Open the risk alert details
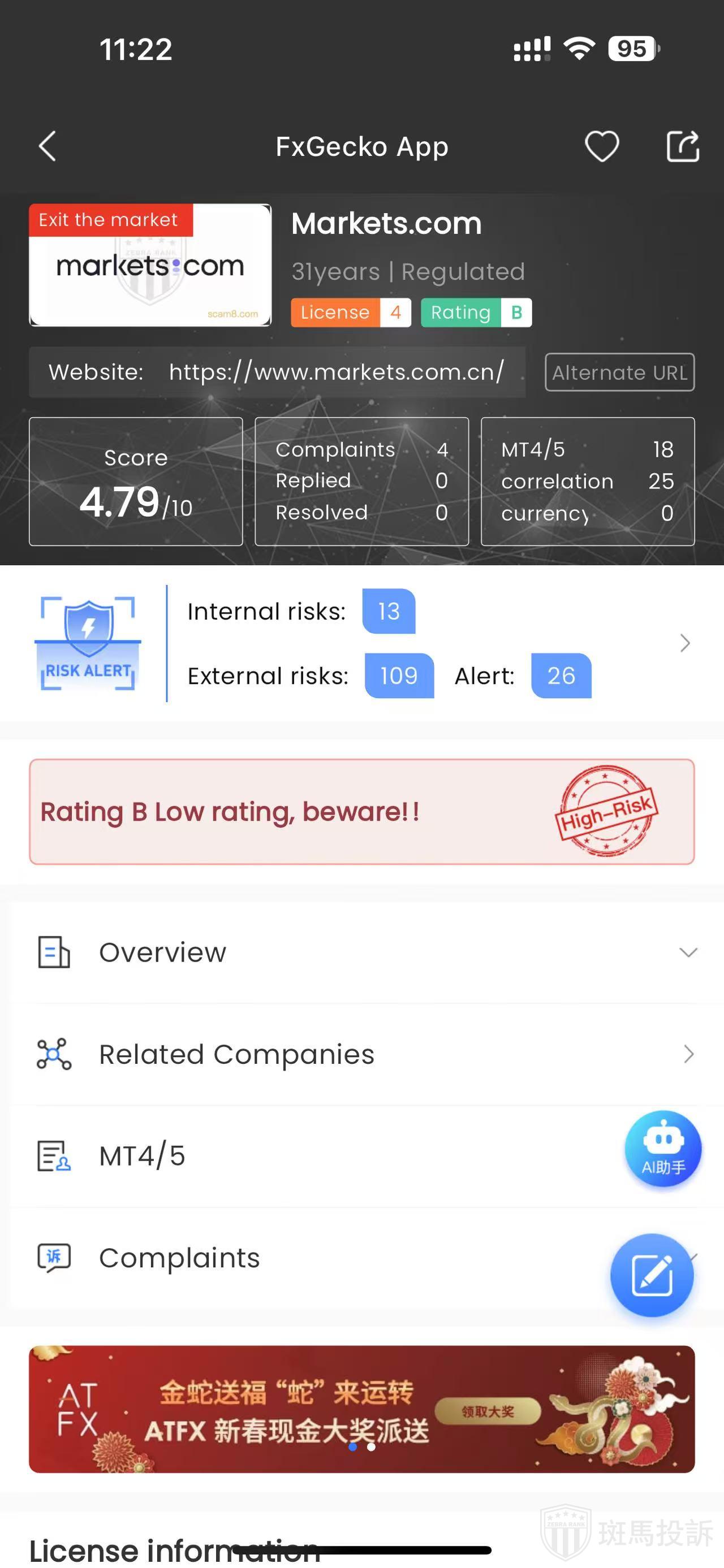The height and width of the screenshot is (1568, 724). (x=684, y=643)
